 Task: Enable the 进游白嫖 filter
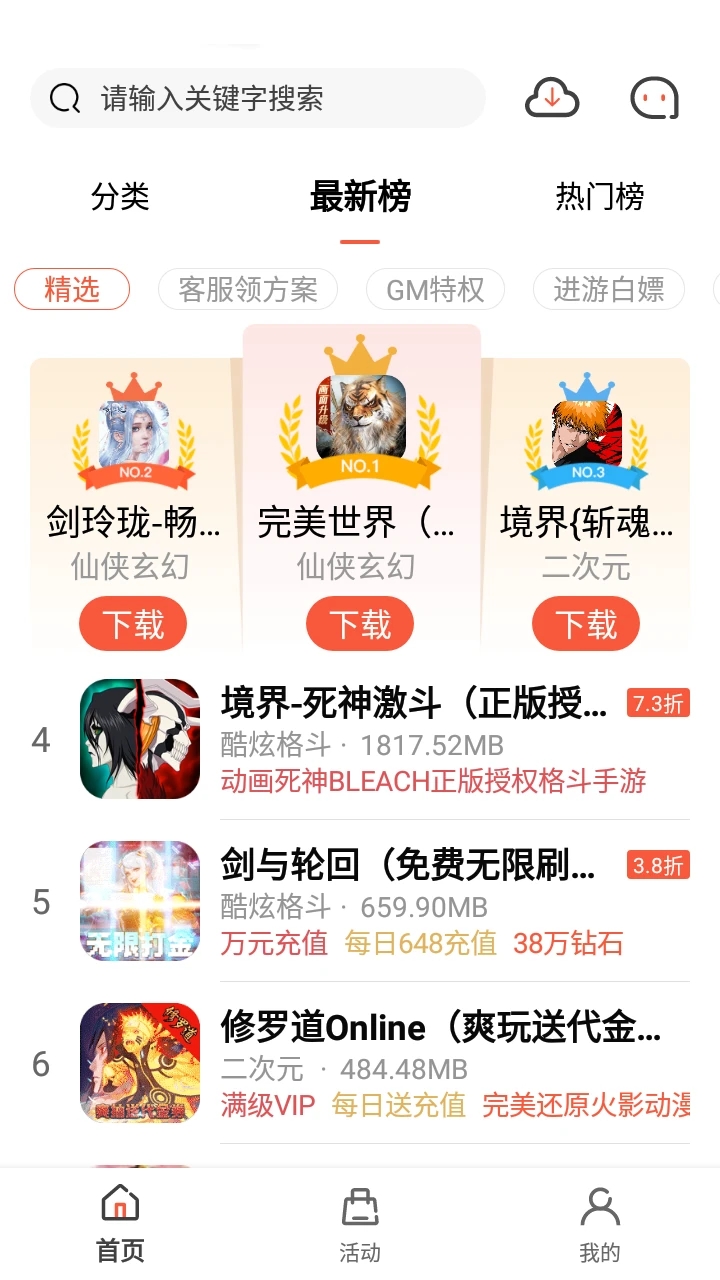[x=609, y=289]
